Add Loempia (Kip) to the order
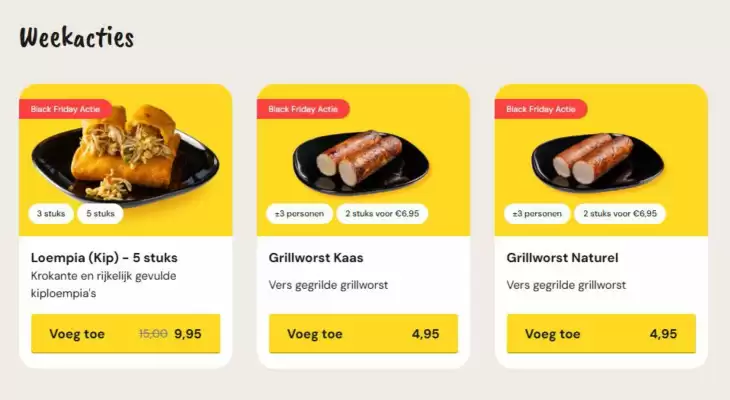Viewport: 730px width, 400px height. tap(125, 334)
